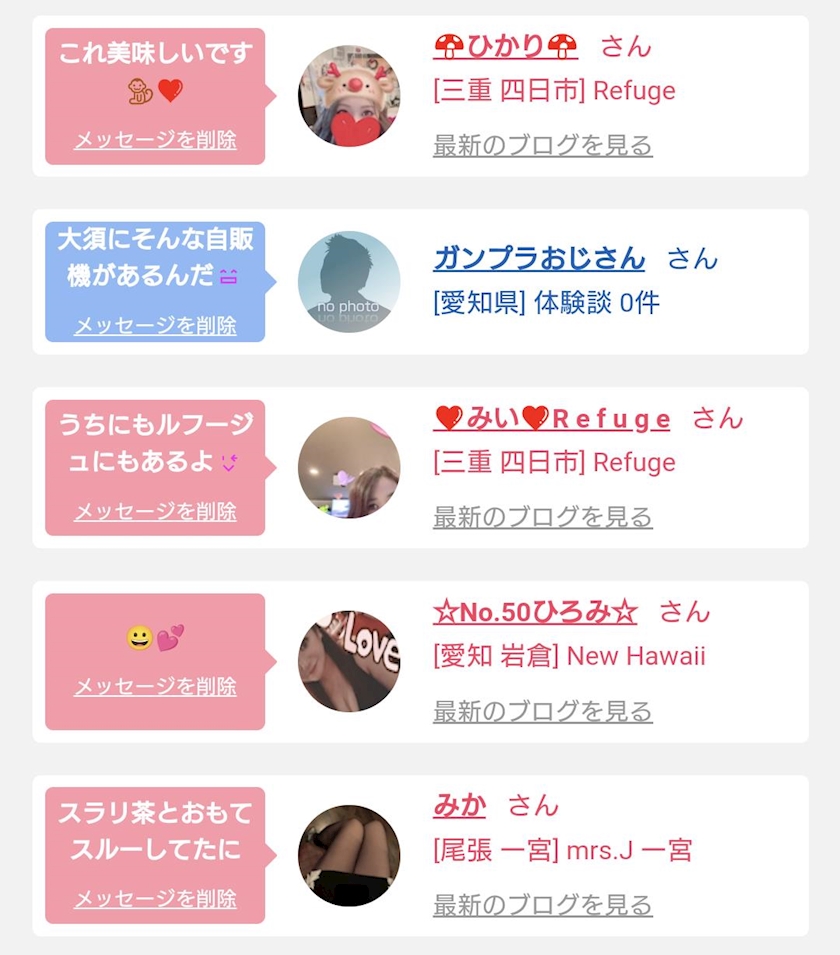This screenshot has width=840, height=955.
Task: Tap ガンプラおじさん's no photo avatar
Action: coord(349,282)
